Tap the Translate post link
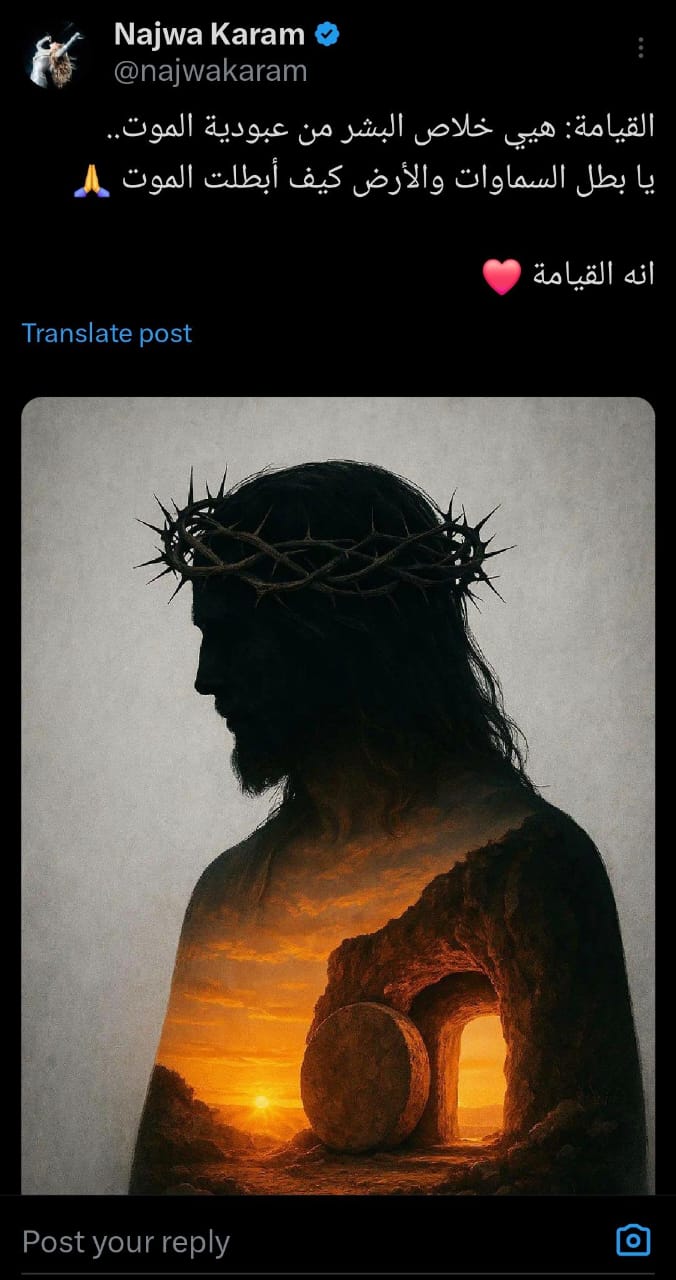 107,333
